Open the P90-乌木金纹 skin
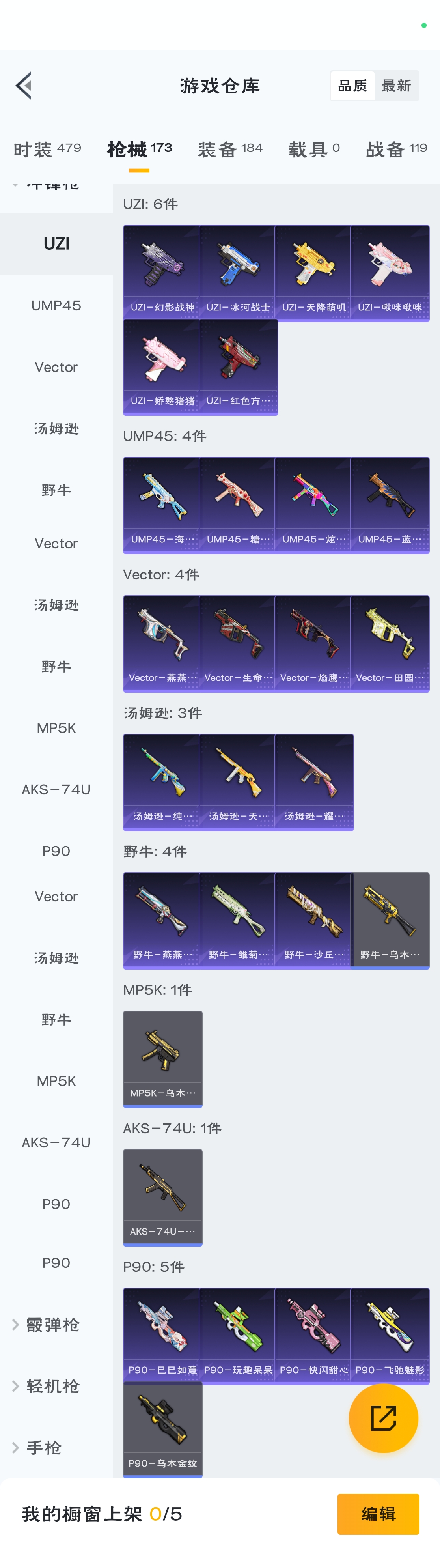440x1568 pixels. [x=162, y=1428]
